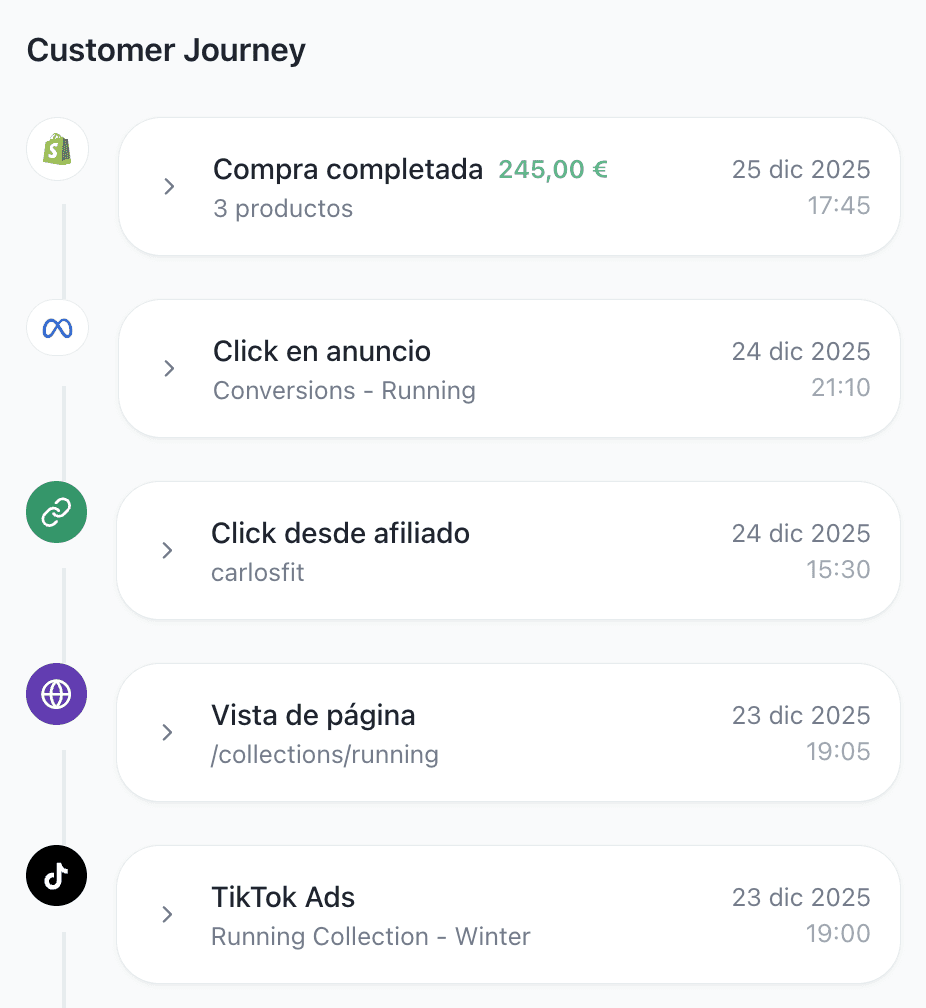Screen dimensions: 926x1008
Task: Expand the Click en anuncio event
Action: (x=169, y=369)
